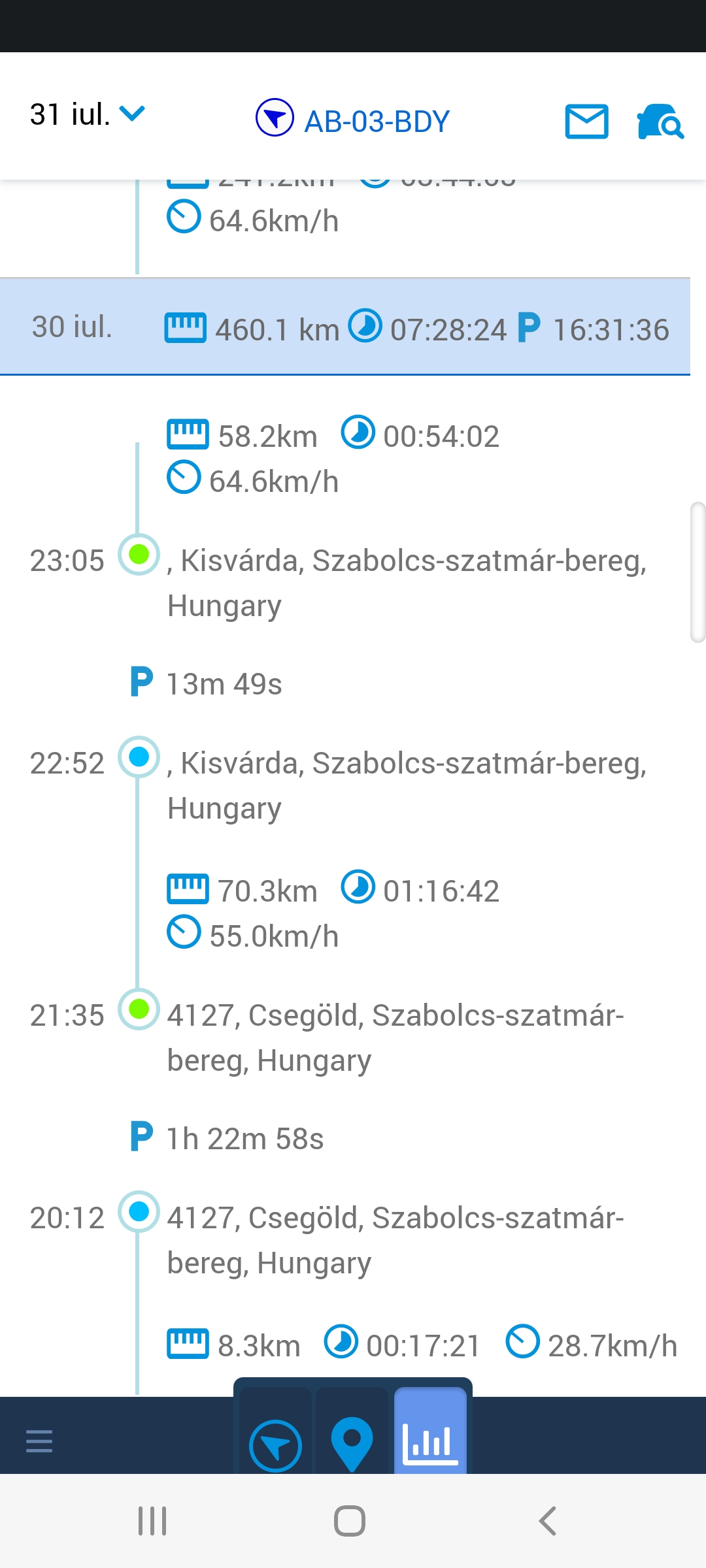
Task: Open the hamburger menu
Action: pos(39,1441)
